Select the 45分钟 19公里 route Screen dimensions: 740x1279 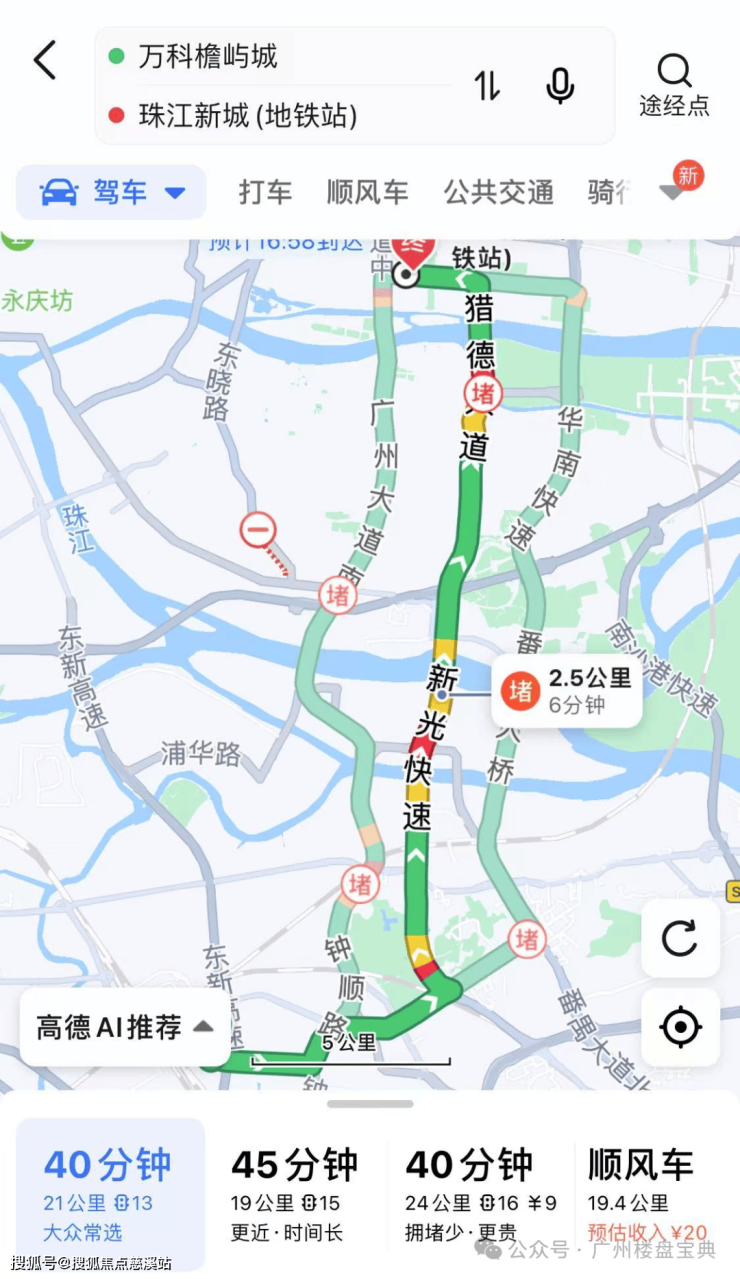pyautogui.click(x=294, y=1195)
